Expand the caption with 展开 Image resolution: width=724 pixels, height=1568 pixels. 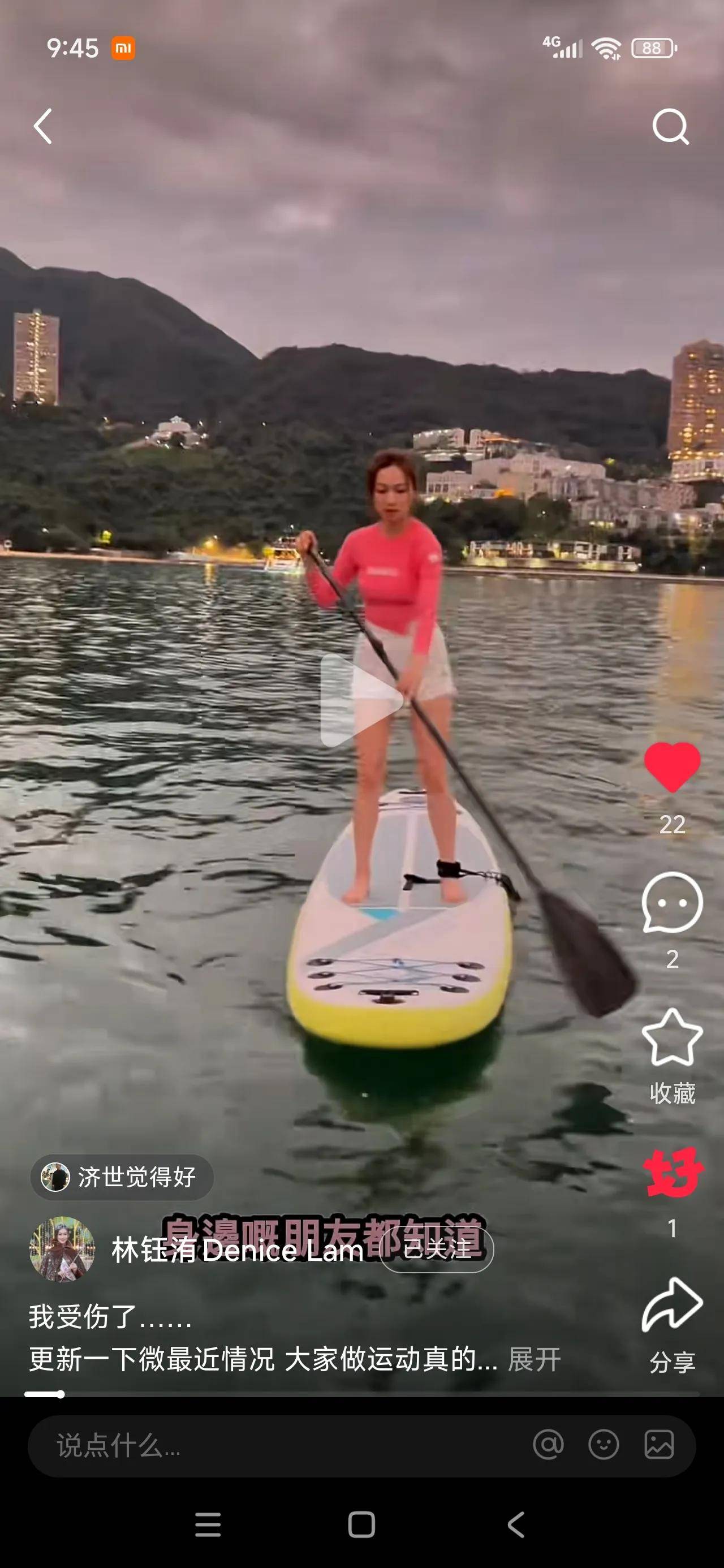(x=534, y=1360)
